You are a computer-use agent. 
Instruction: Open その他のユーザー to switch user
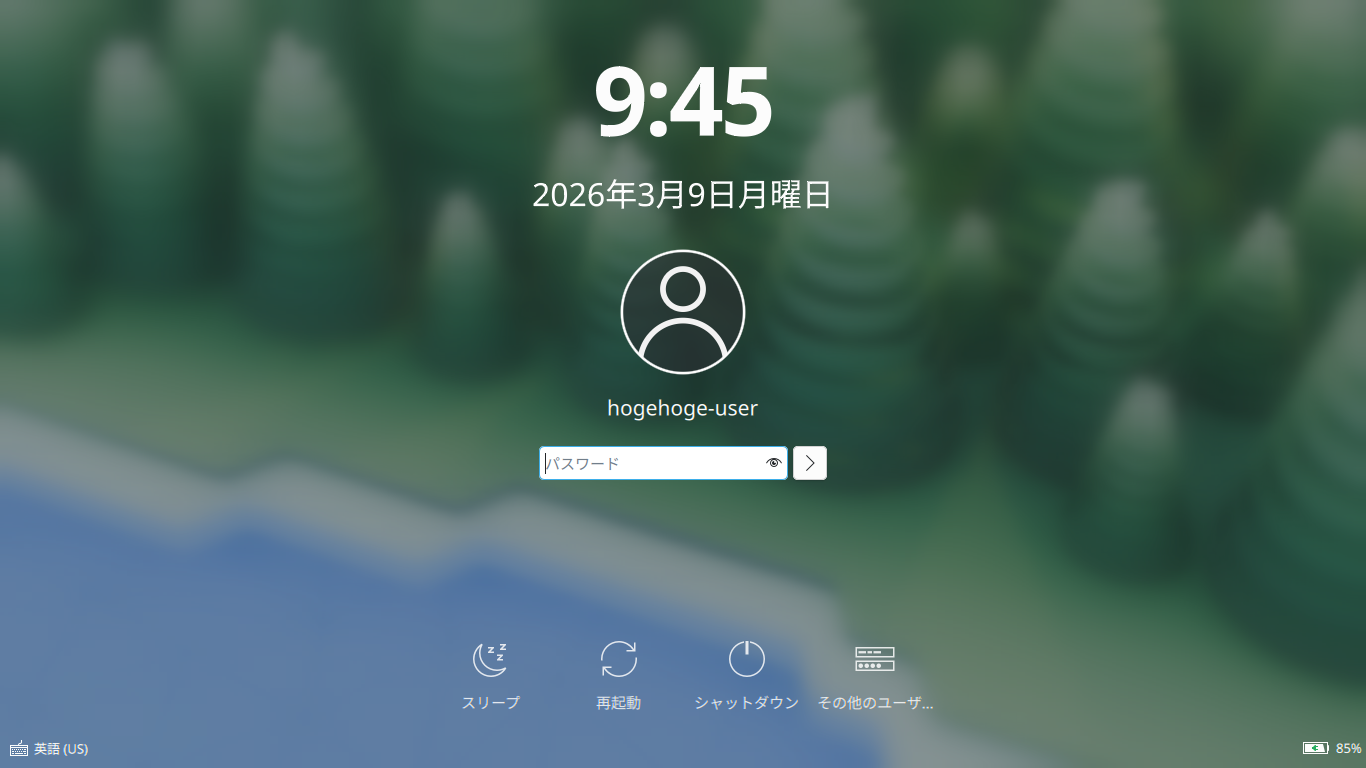[x=875, y=673]
